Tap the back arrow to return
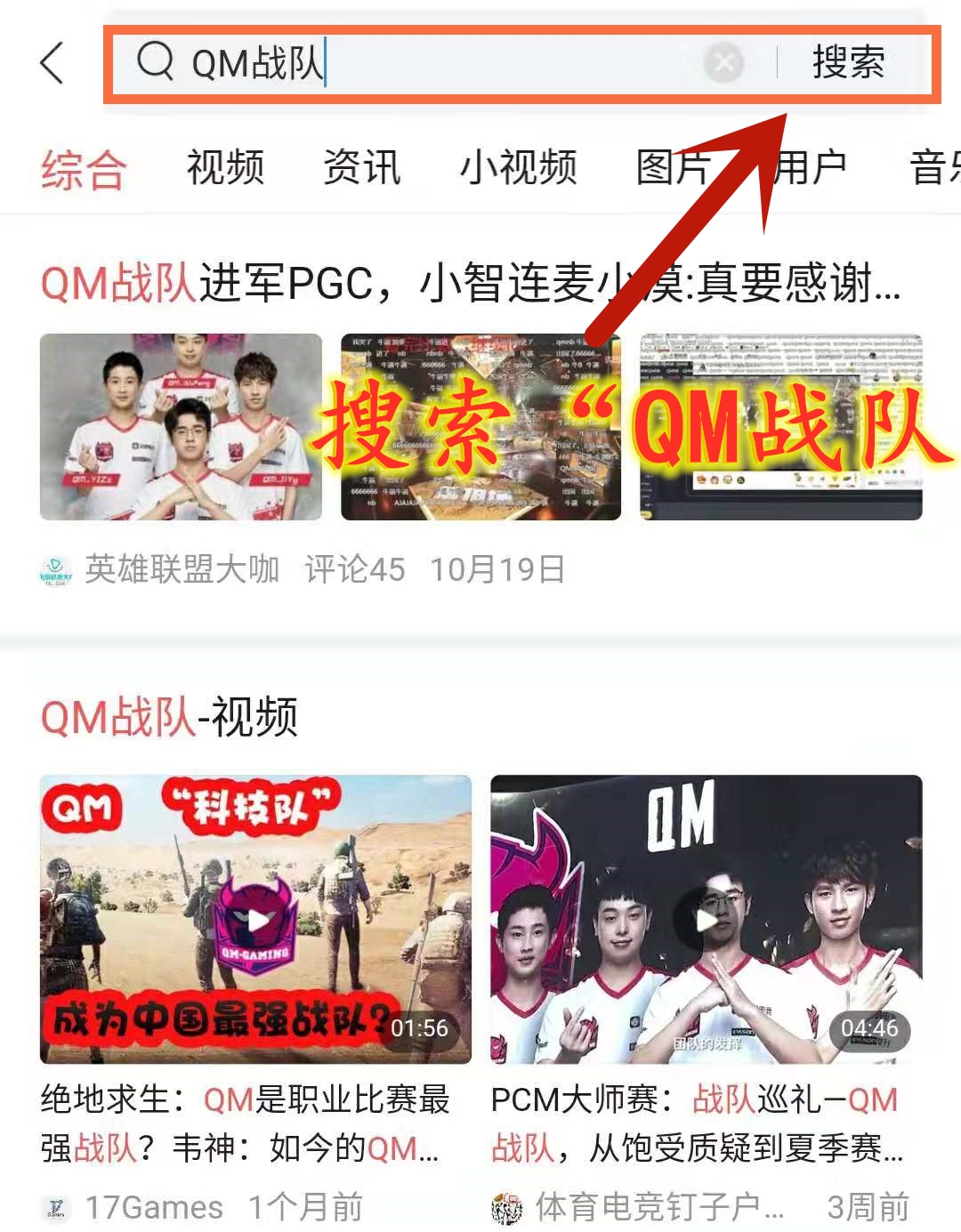Screen dimensions: 961x1232 click(x=50, y=62)
